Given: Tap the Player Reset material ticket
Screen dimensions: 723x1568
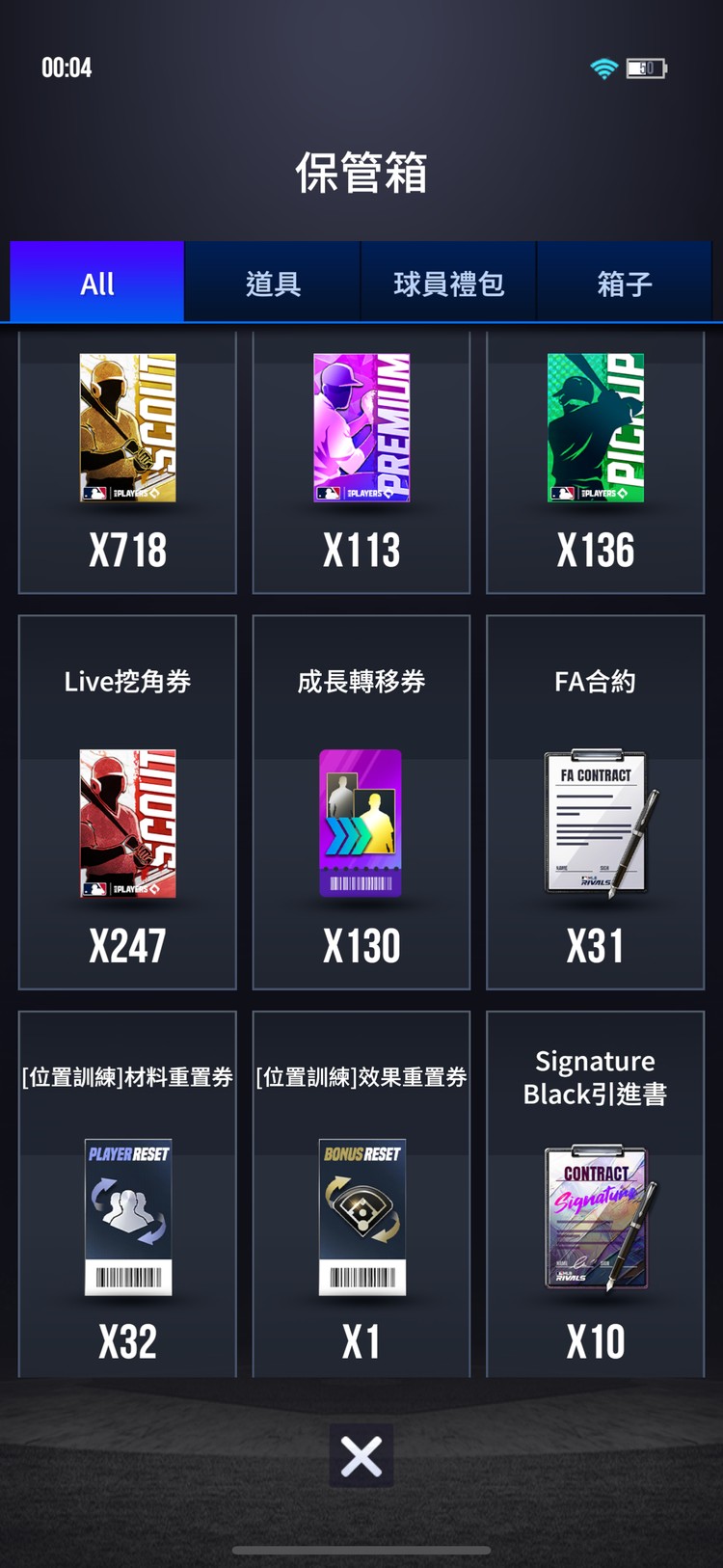Looking at the screenshot, I should (x=126, y=1215).
